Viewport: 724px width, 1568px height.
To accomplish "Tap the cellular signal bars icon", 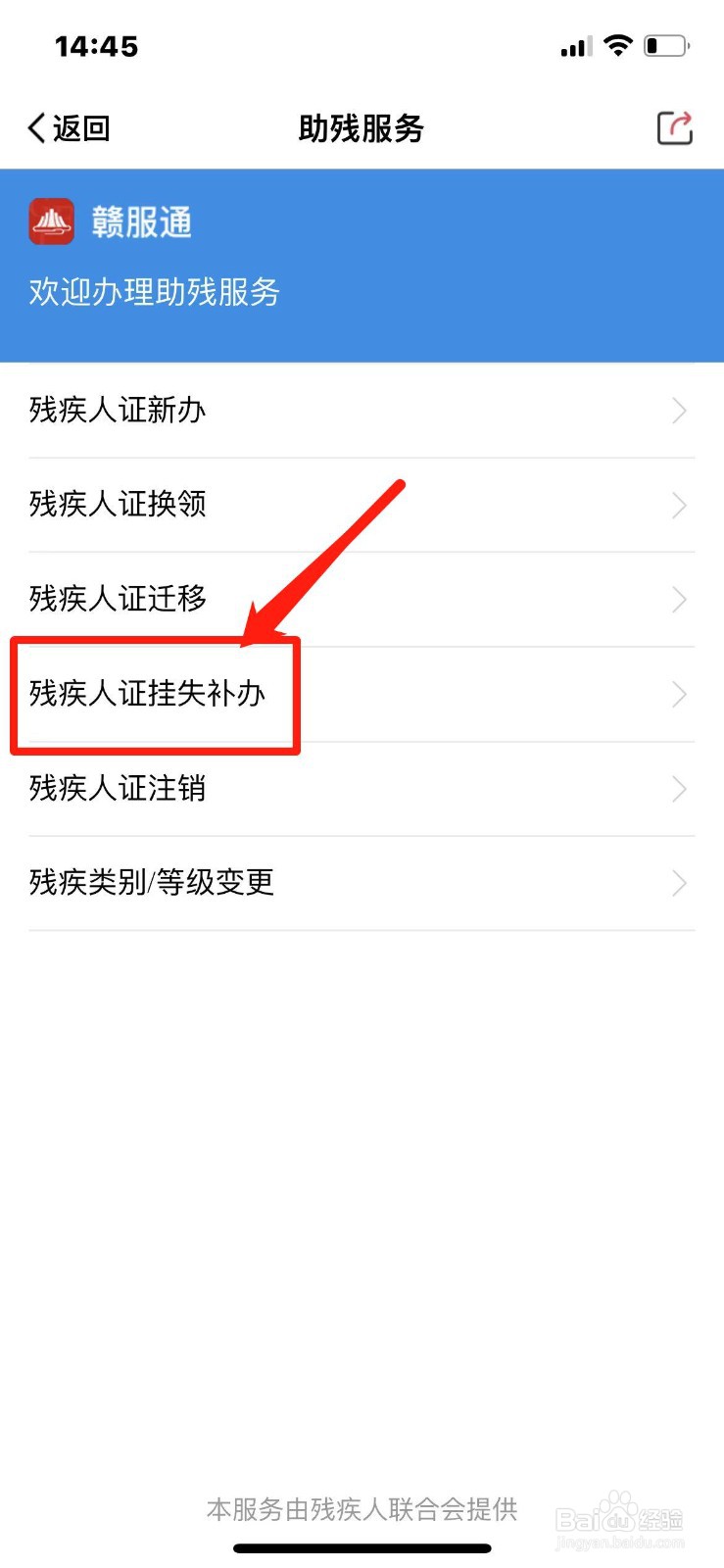I will coord(574,45).
